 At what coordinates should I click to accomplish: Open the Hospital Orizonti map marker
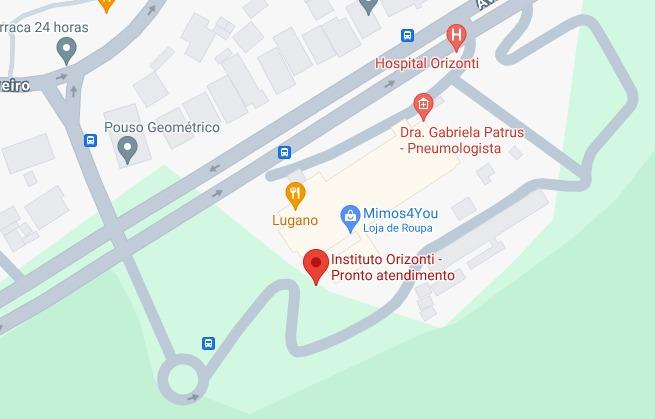pyautogui.click(x=457, y=38)
